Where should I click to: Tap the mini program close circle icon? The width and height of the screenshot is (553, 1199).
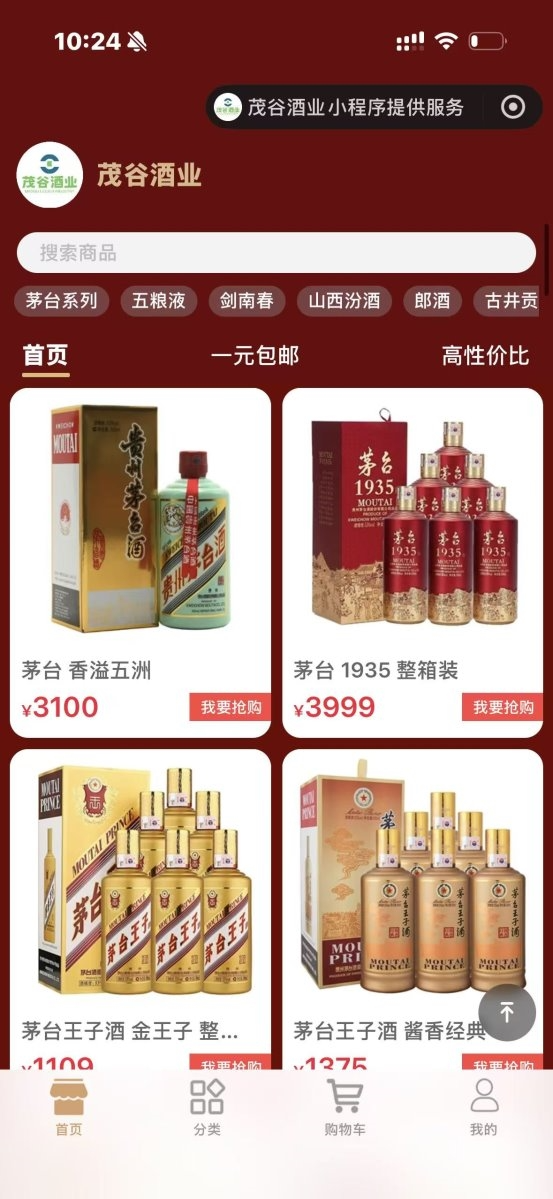(513, 107)
